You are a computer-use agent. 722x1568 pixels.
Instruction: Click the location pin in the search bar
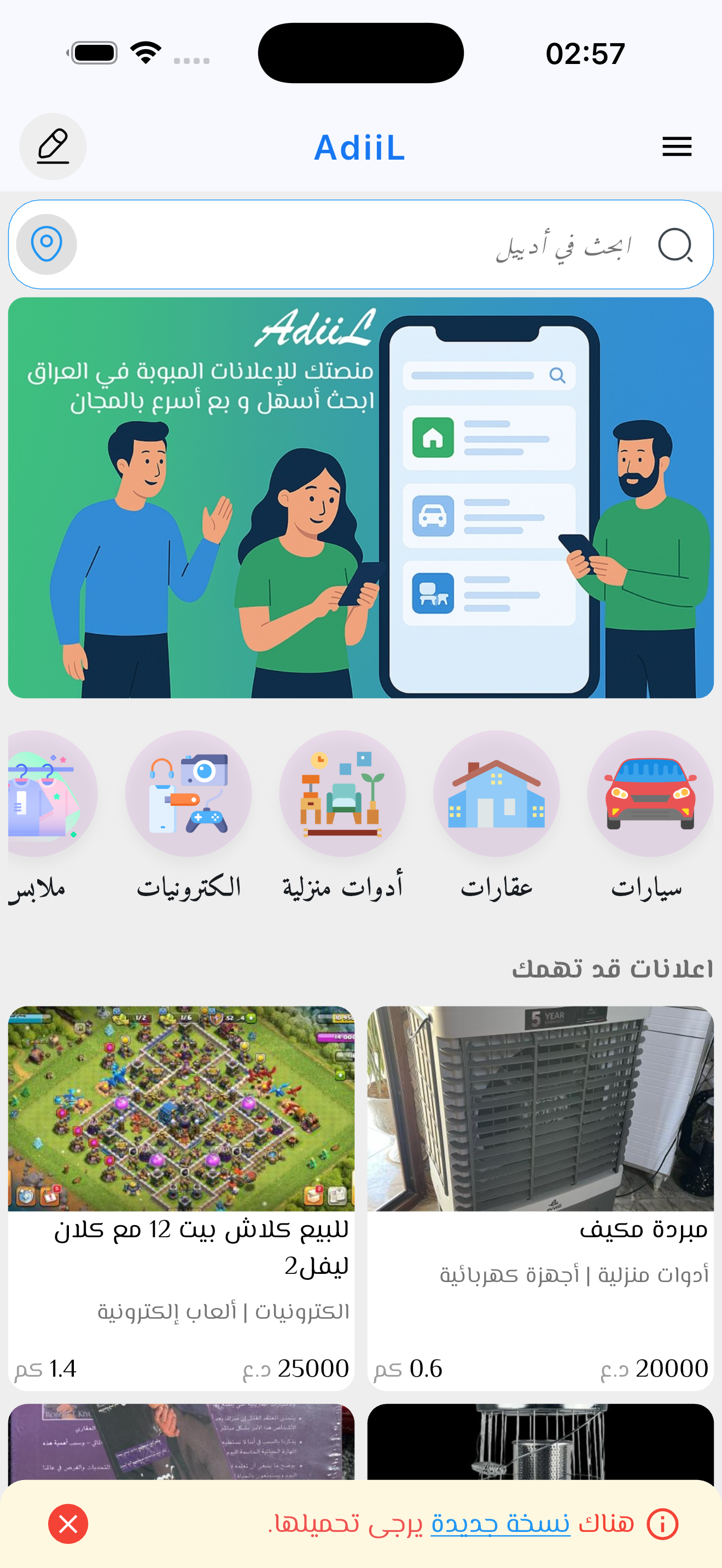pyautogui.click(x=45, y=242)
